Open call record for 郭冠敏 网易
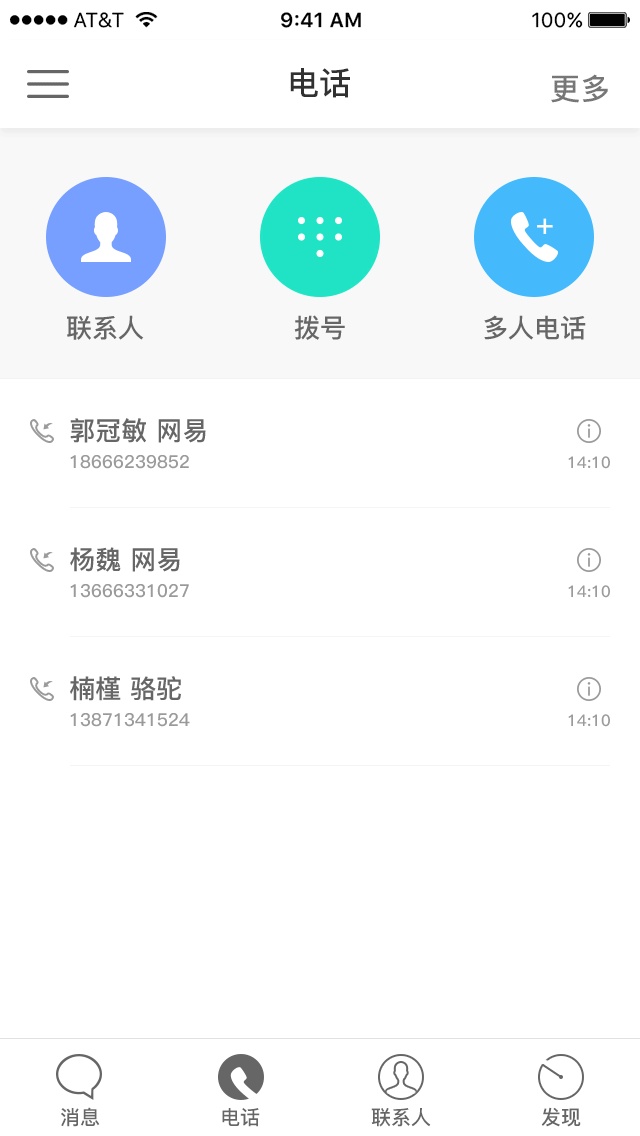 (x=300, y=444)
